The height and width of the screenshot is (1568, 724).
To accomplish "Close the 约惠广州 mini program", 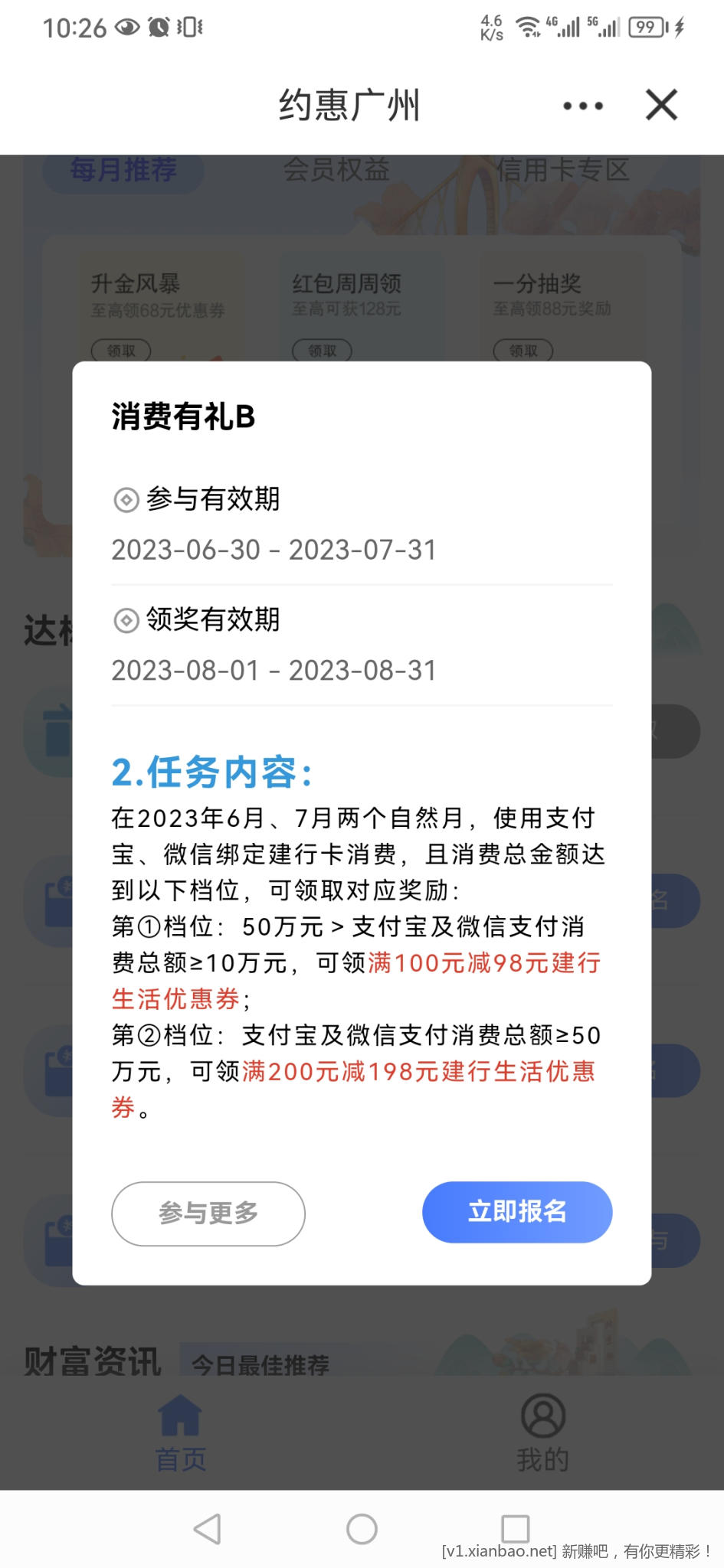I will point(661,105).
